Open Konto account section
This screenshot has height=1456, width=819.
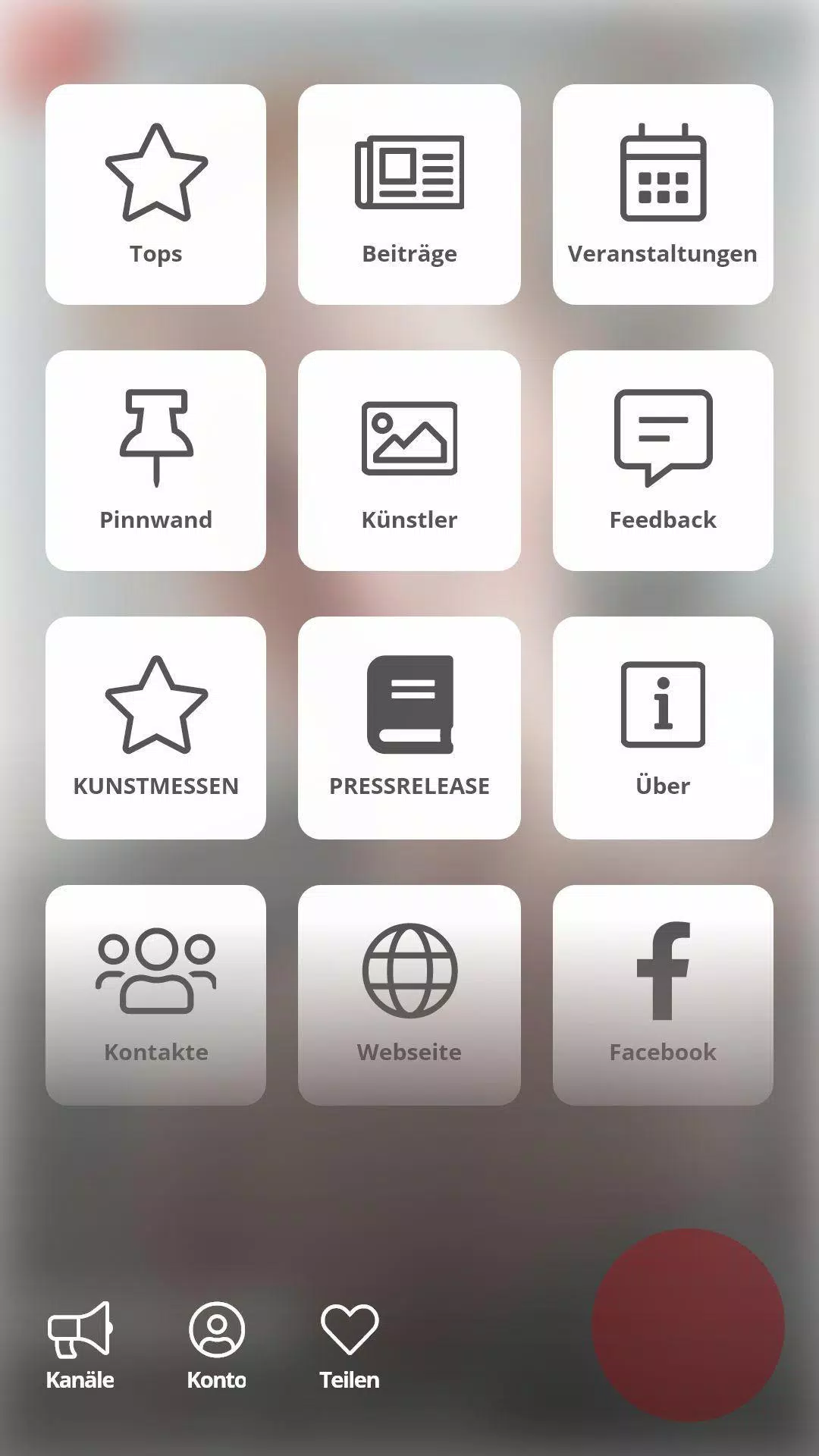(x=217, y=1345)
